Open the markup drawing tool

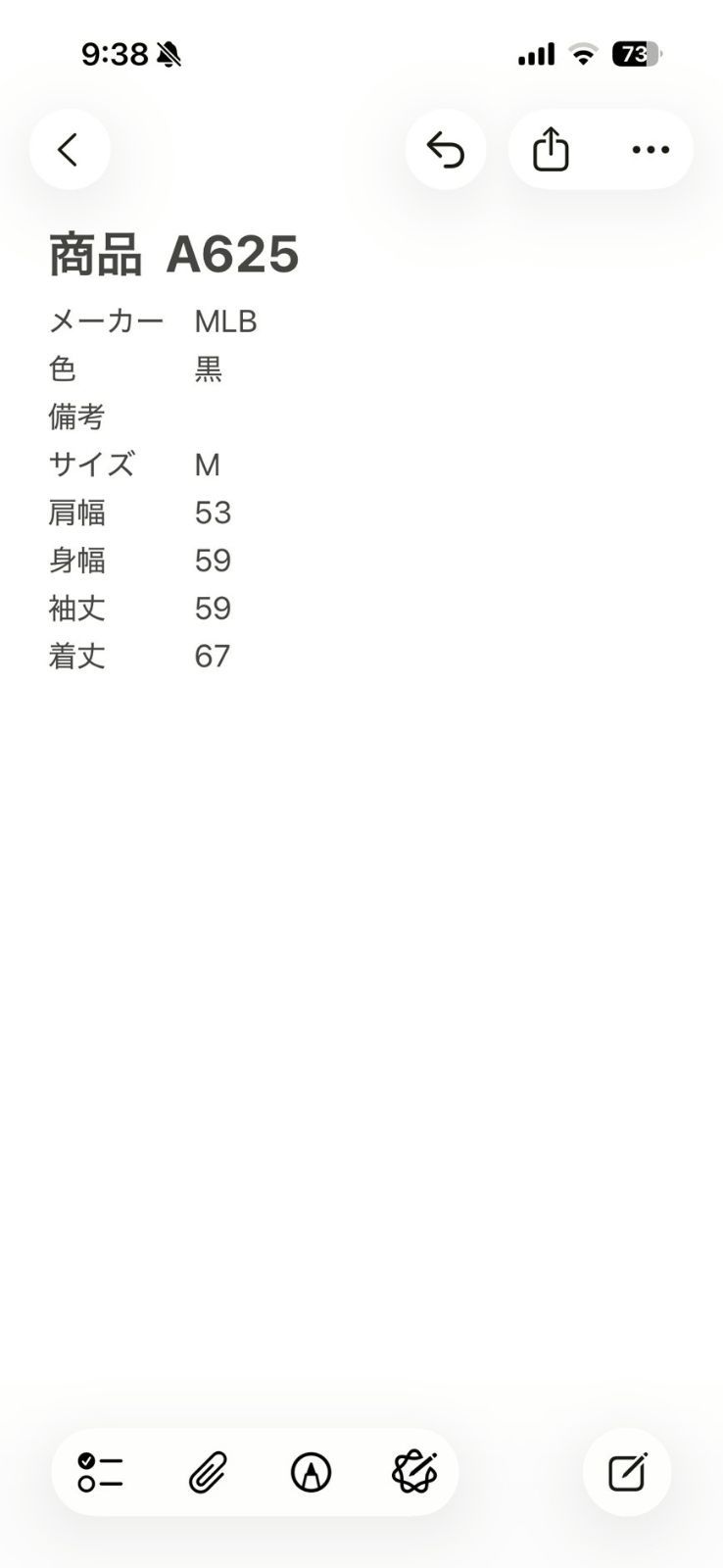(312, 1472)
